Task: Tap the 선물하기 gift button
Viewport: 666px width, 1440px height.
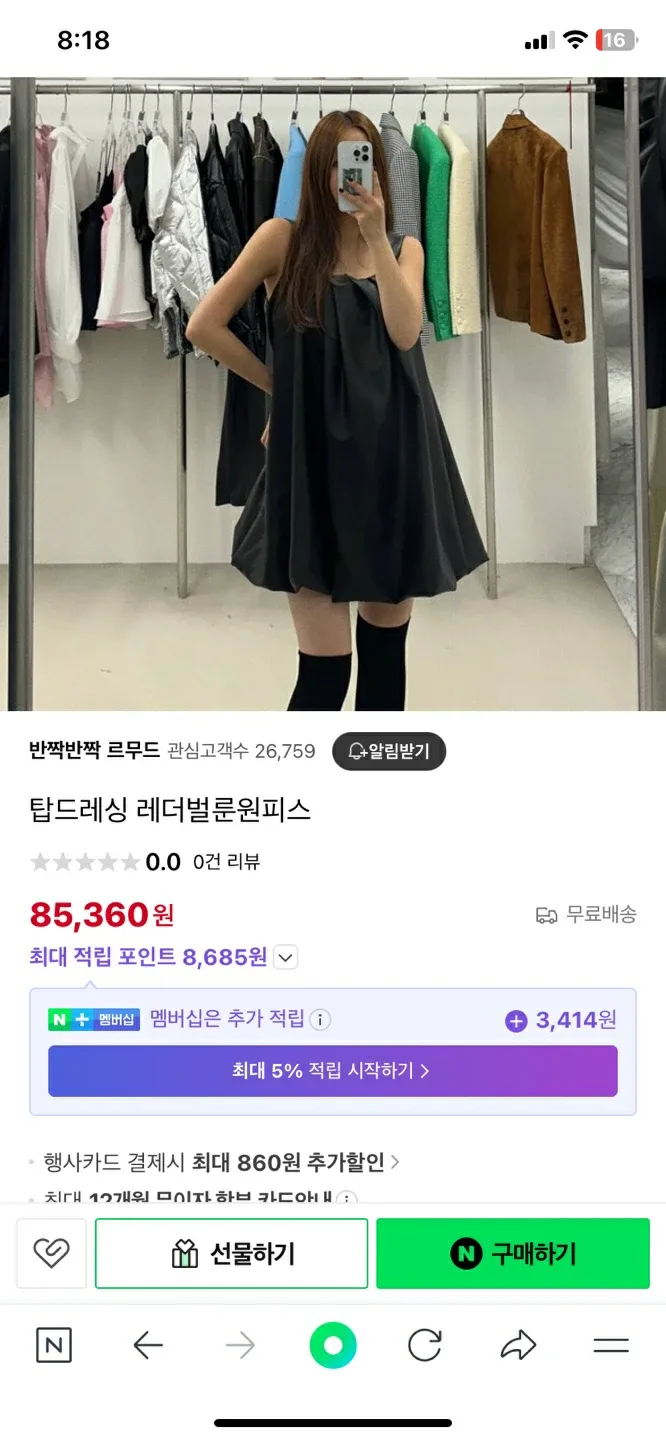Action: coord(231,1254)
